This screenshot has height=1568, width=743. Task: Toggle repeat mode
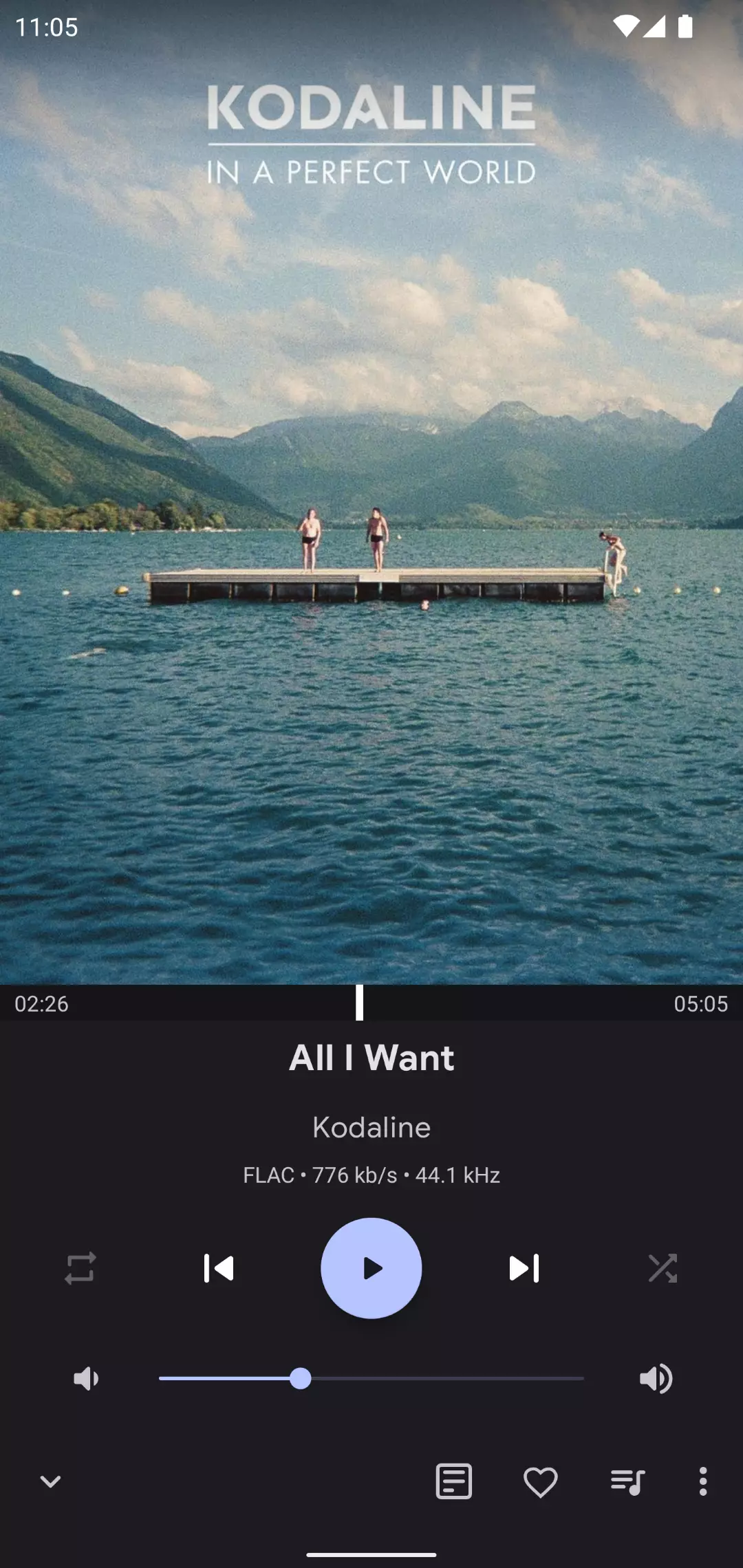click(x=80, y=1268)
